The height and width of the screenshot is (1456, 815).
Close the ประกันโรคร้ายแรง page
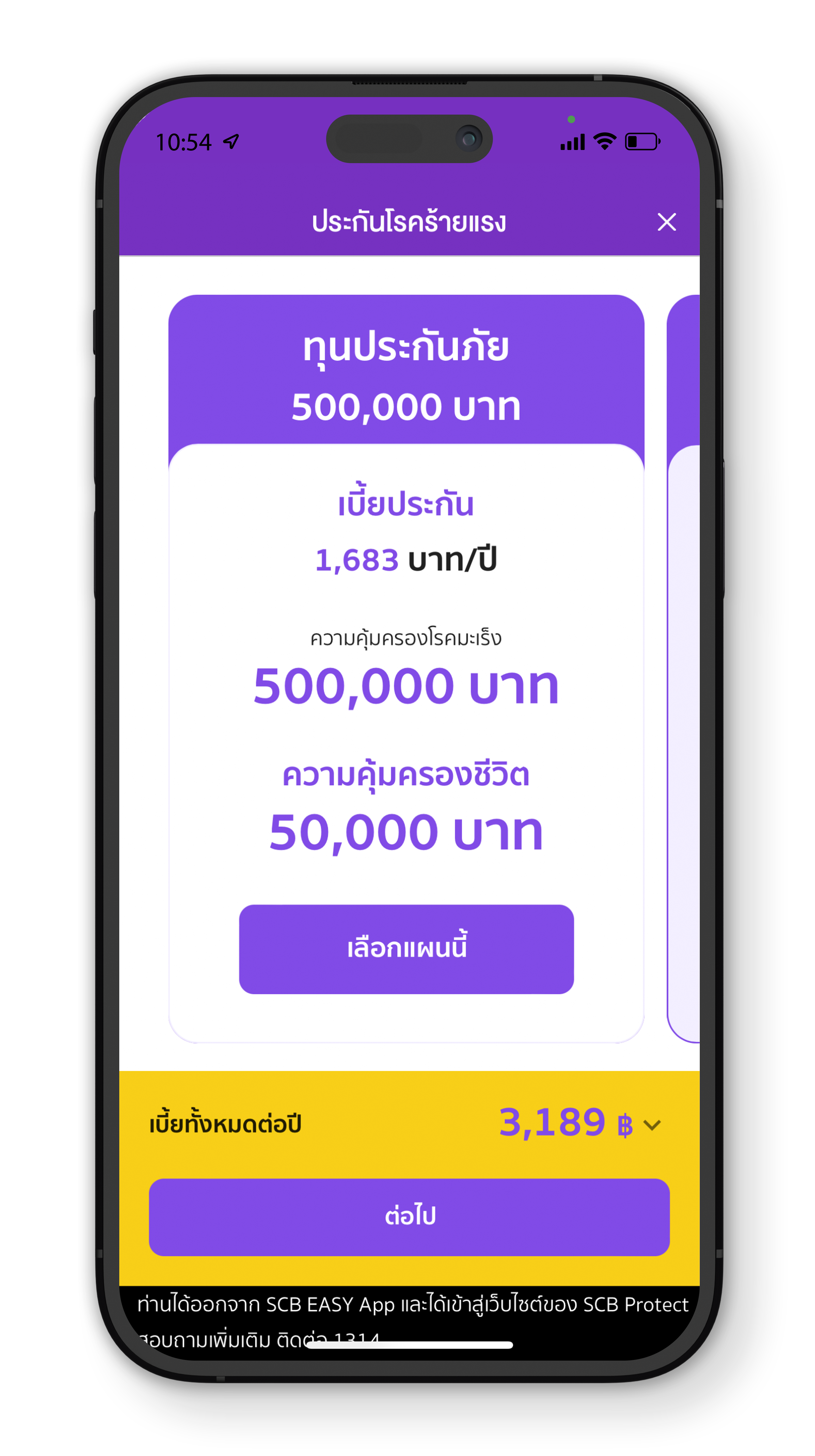tap(666, 222)
